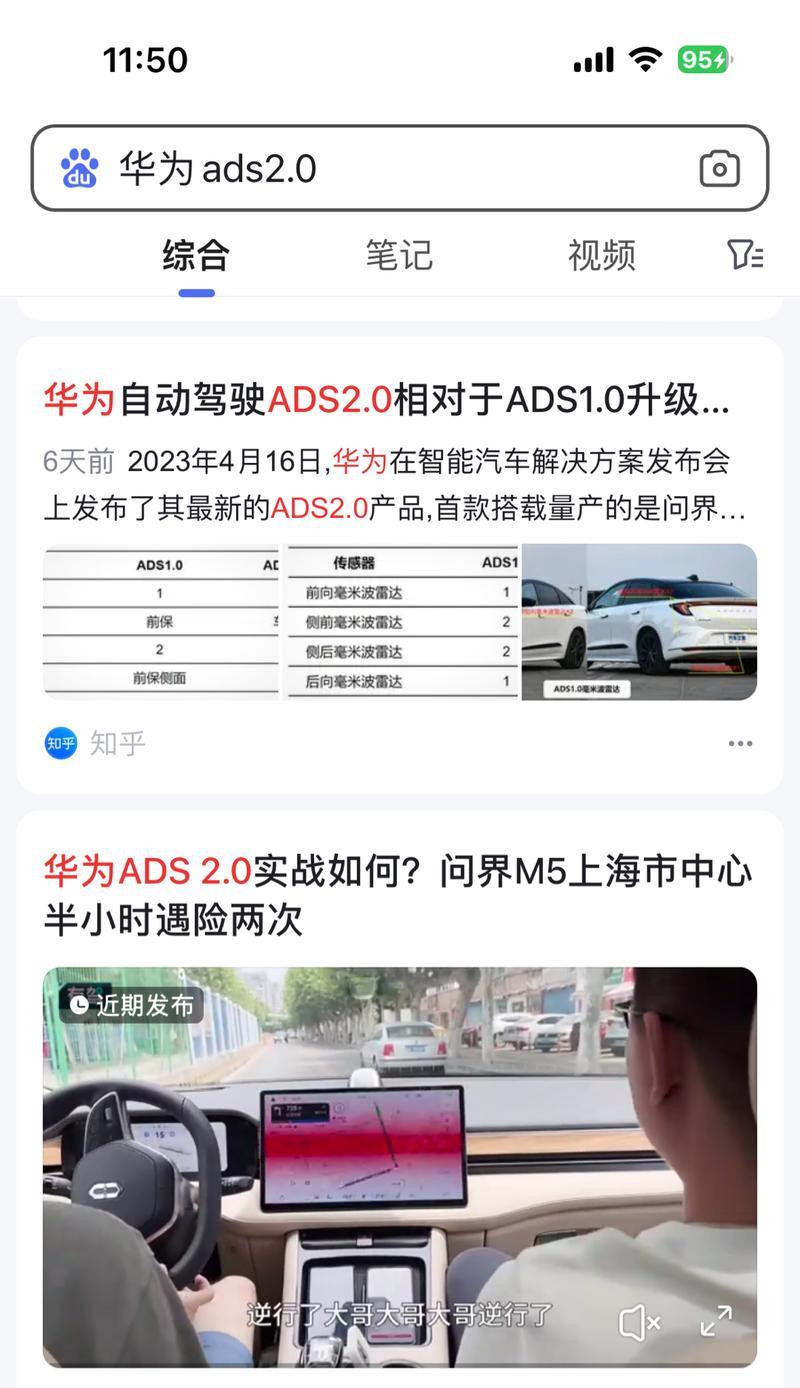Unmute the 问界M5 video
The image size is (800, 1388).
640,1322
